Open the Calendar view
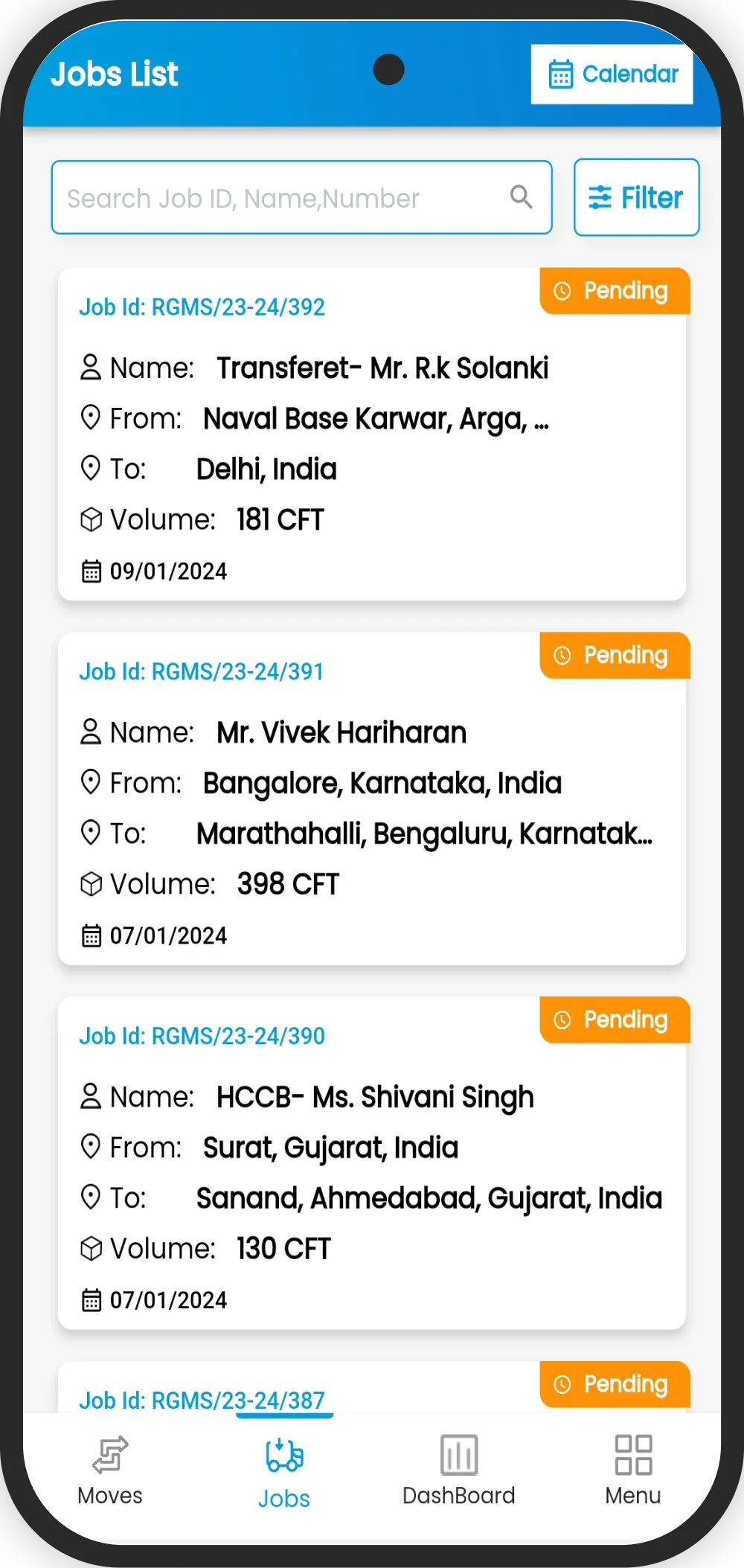744x1568 pixels. (612, 74)
